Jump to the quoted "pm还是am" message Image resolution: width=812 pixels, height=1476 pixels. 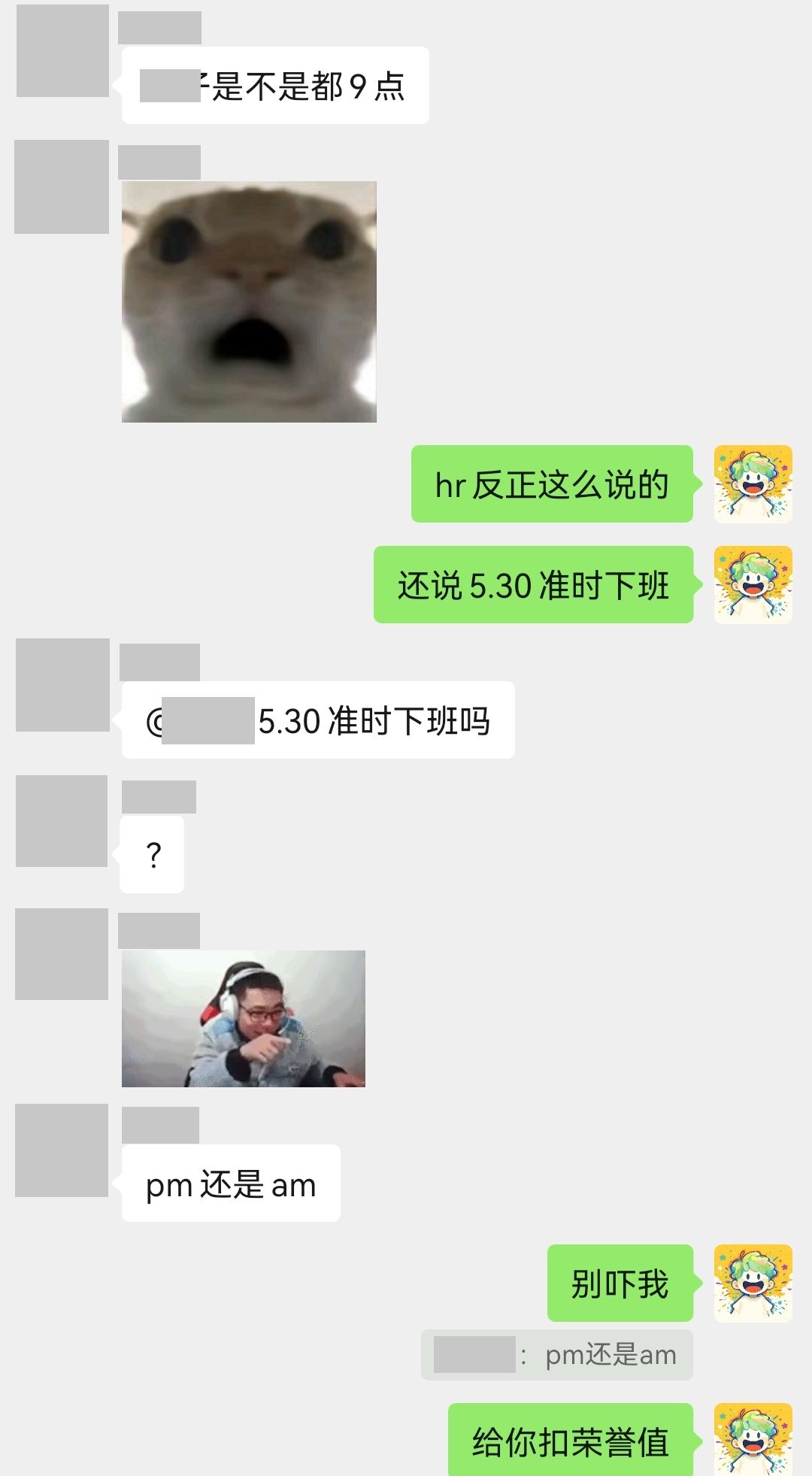pyautogui.click(x=556, y=1355)
